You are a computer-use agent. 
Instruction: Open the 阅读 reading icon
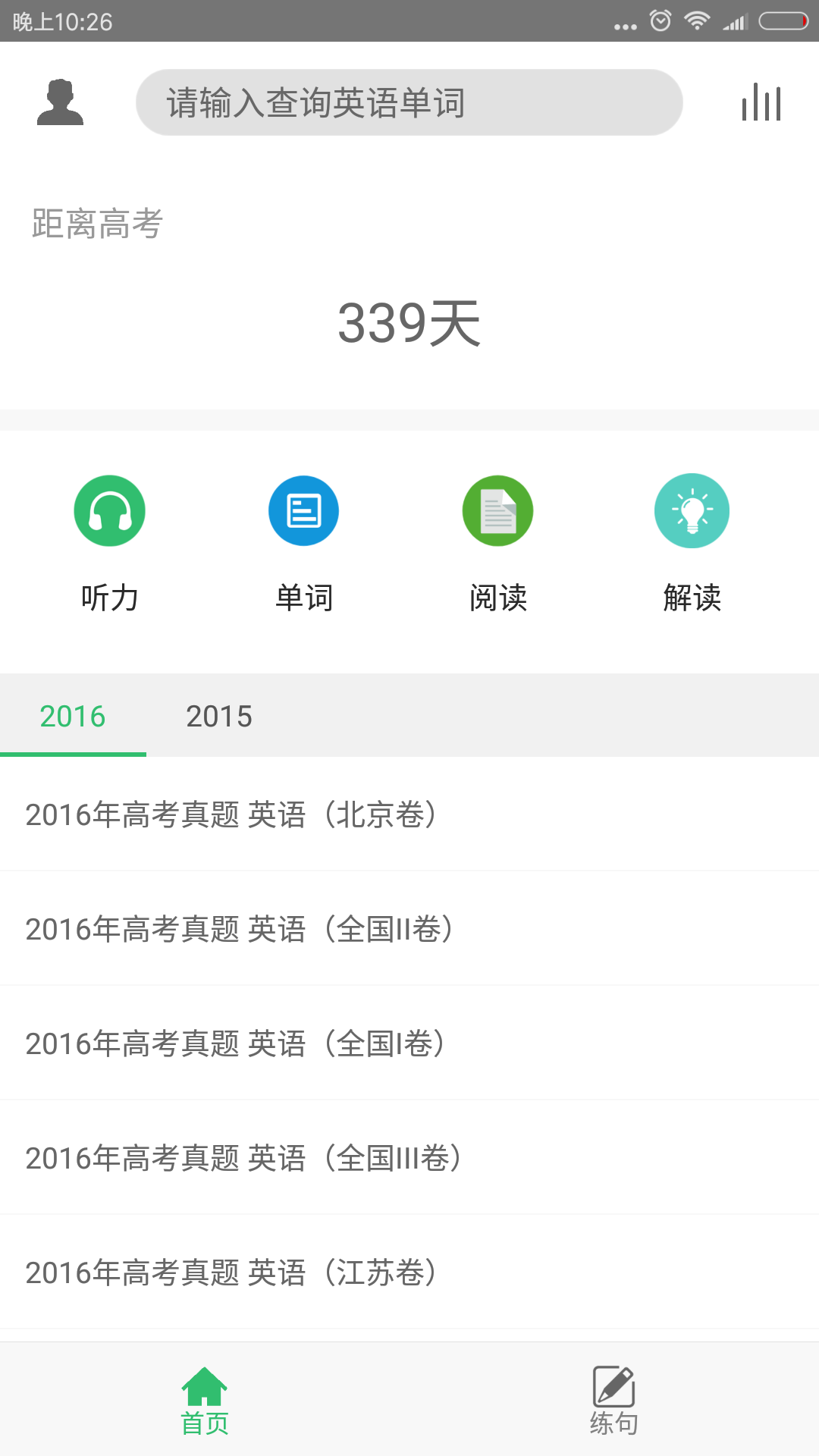497,510
